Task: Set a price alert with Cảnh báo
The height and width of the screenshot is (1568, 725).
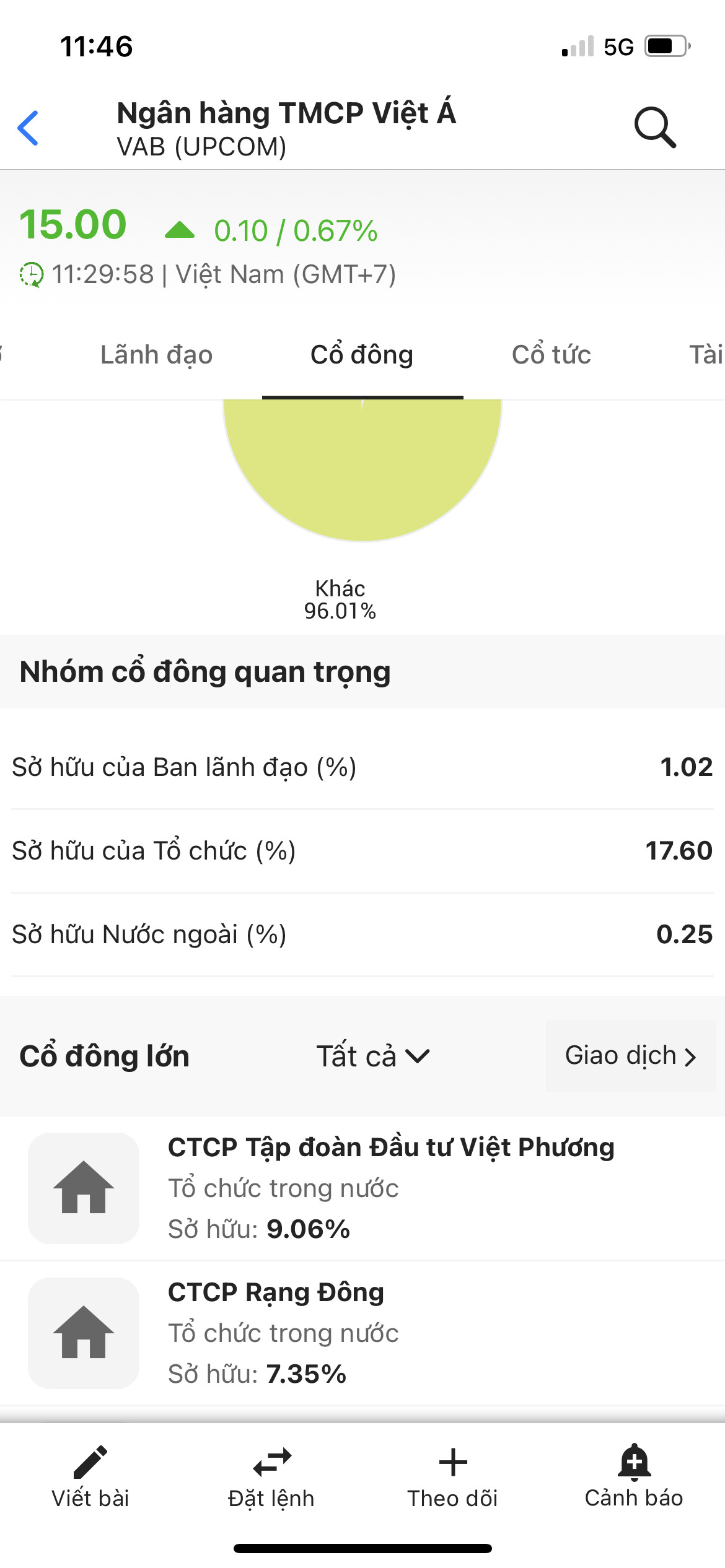Action: click(x=634, y=1478)
